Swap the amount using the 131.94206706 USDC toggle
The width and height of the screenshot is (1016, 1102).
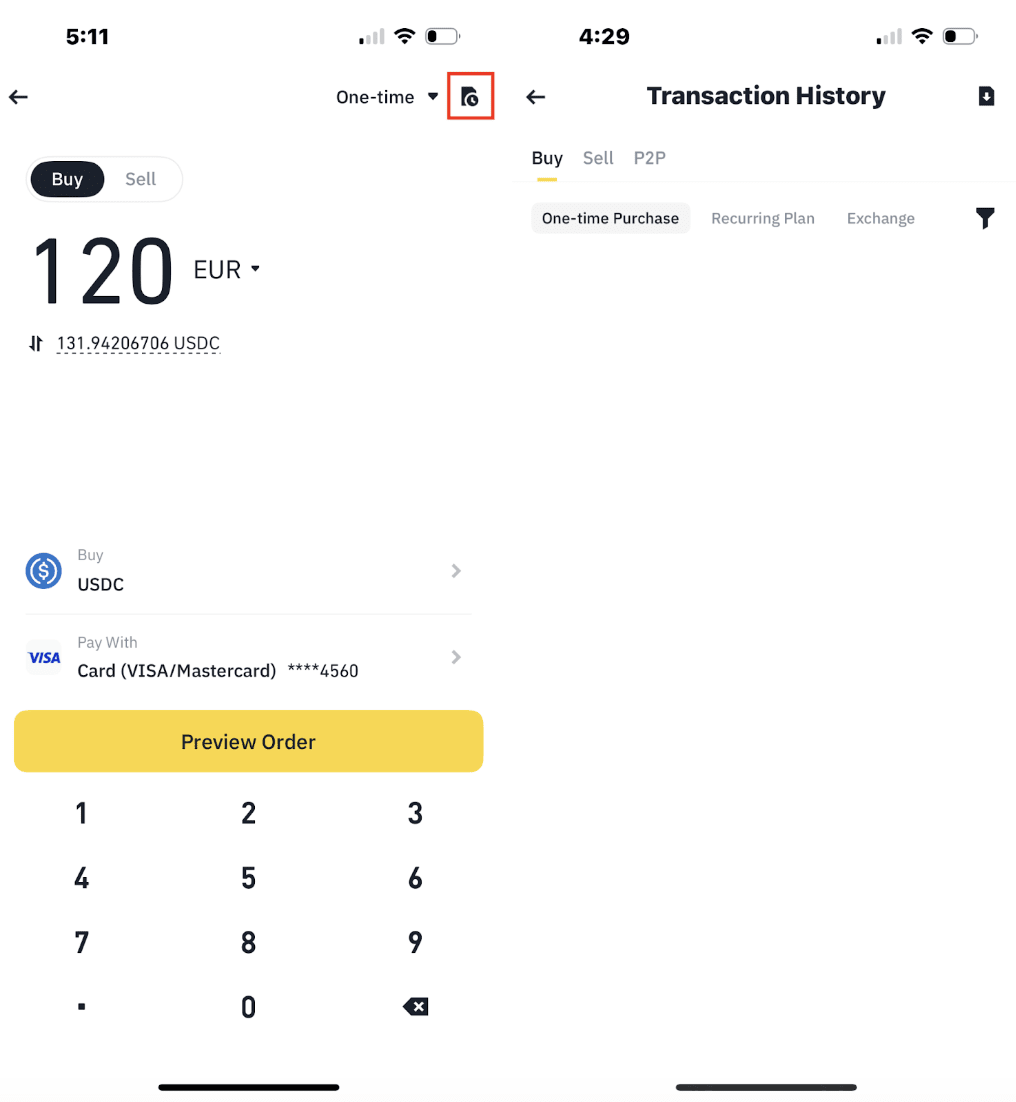[37, 344]
